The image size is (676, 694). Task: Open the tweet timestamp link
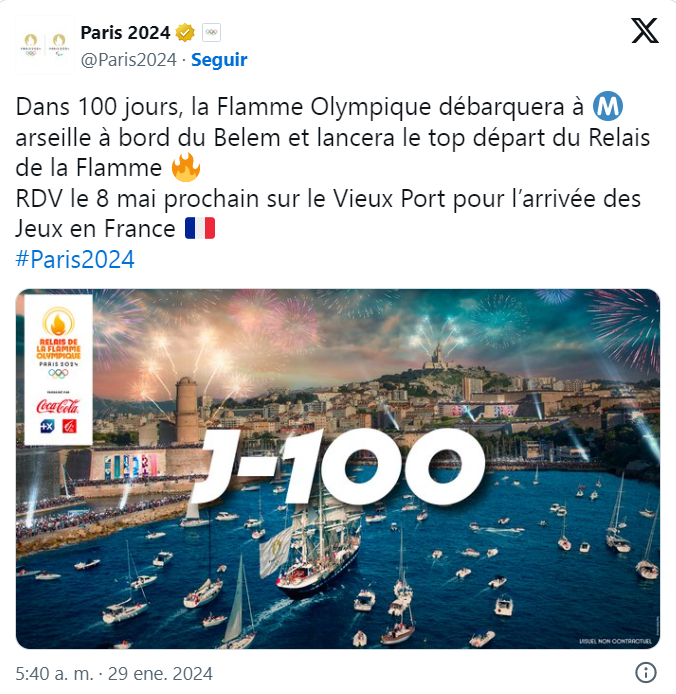pos(114,673)
